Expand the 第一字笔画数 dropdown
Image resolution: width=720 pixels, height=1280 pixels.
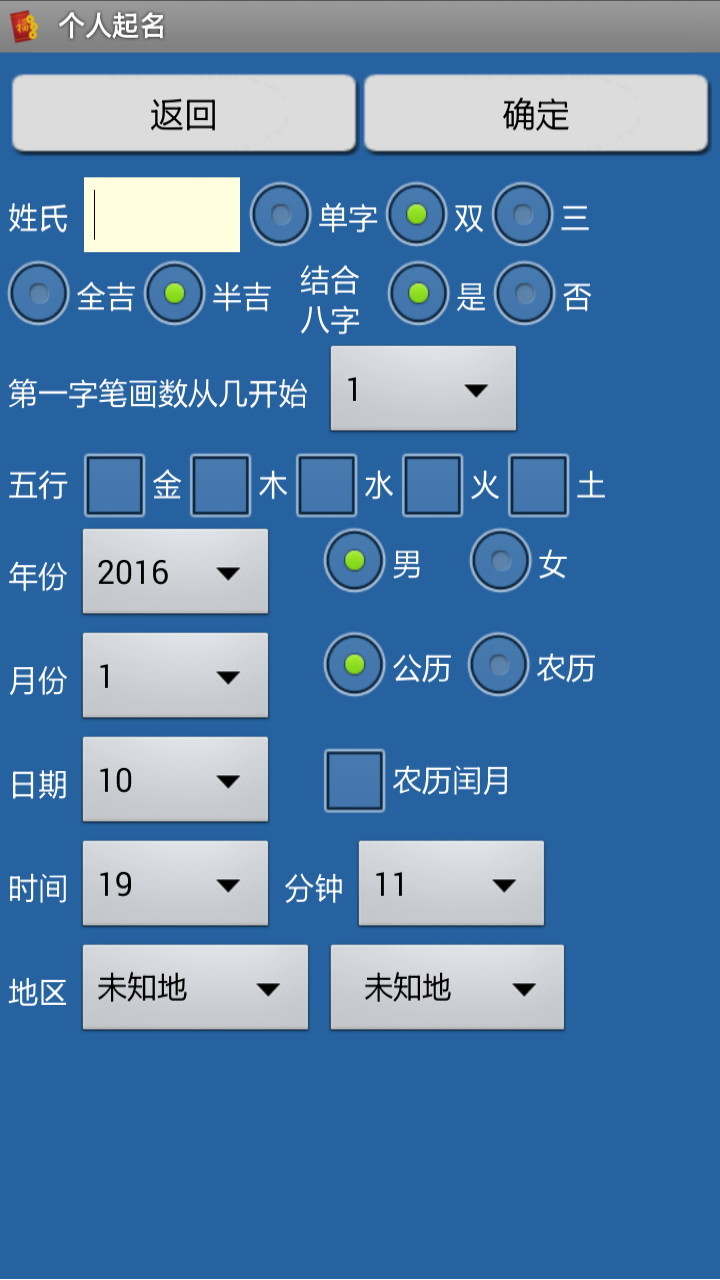click(x=423, y=389)
